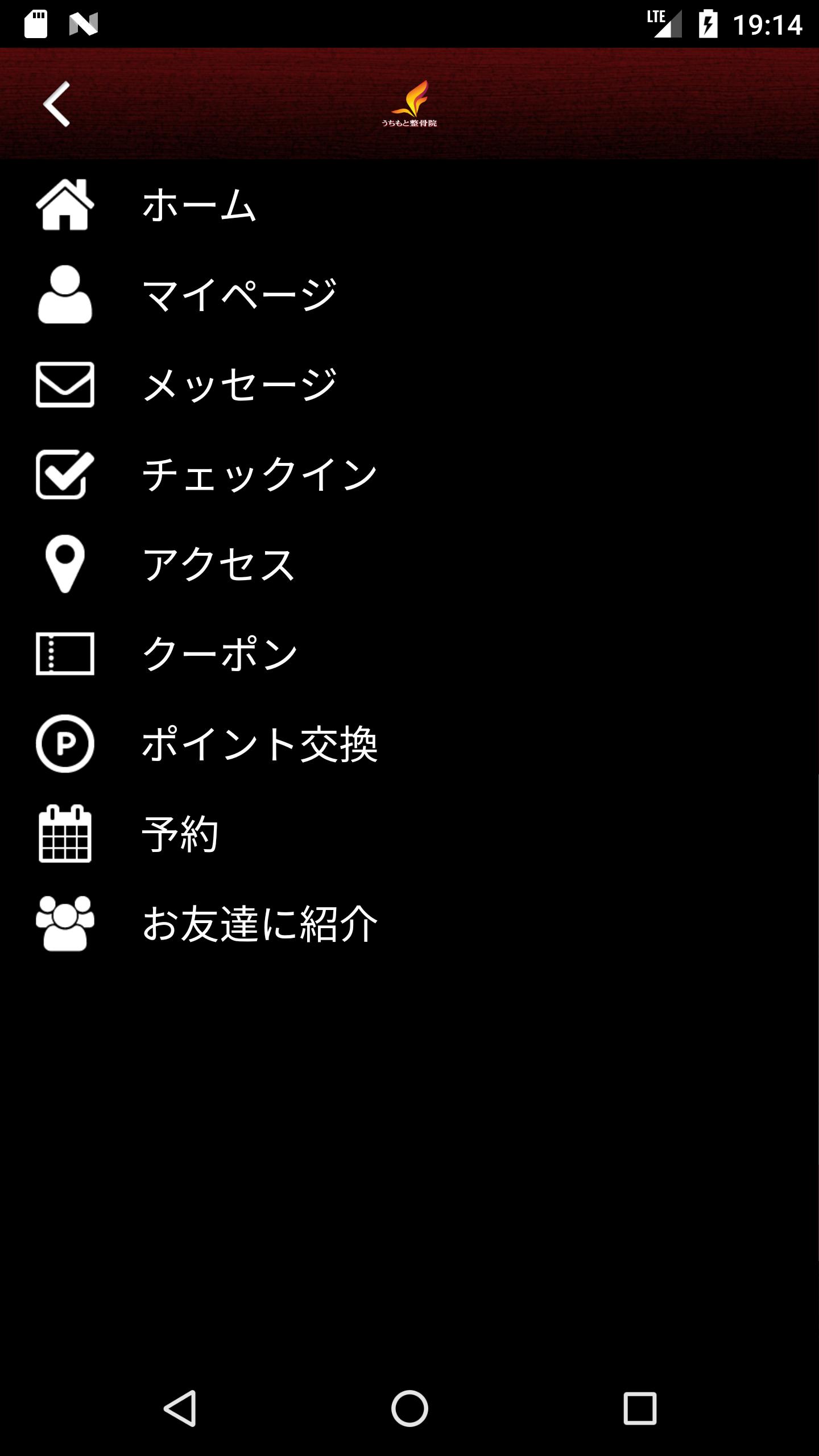Open メッセージ inbox
Screen dimensions: 819x1456
tap(239, 384)
